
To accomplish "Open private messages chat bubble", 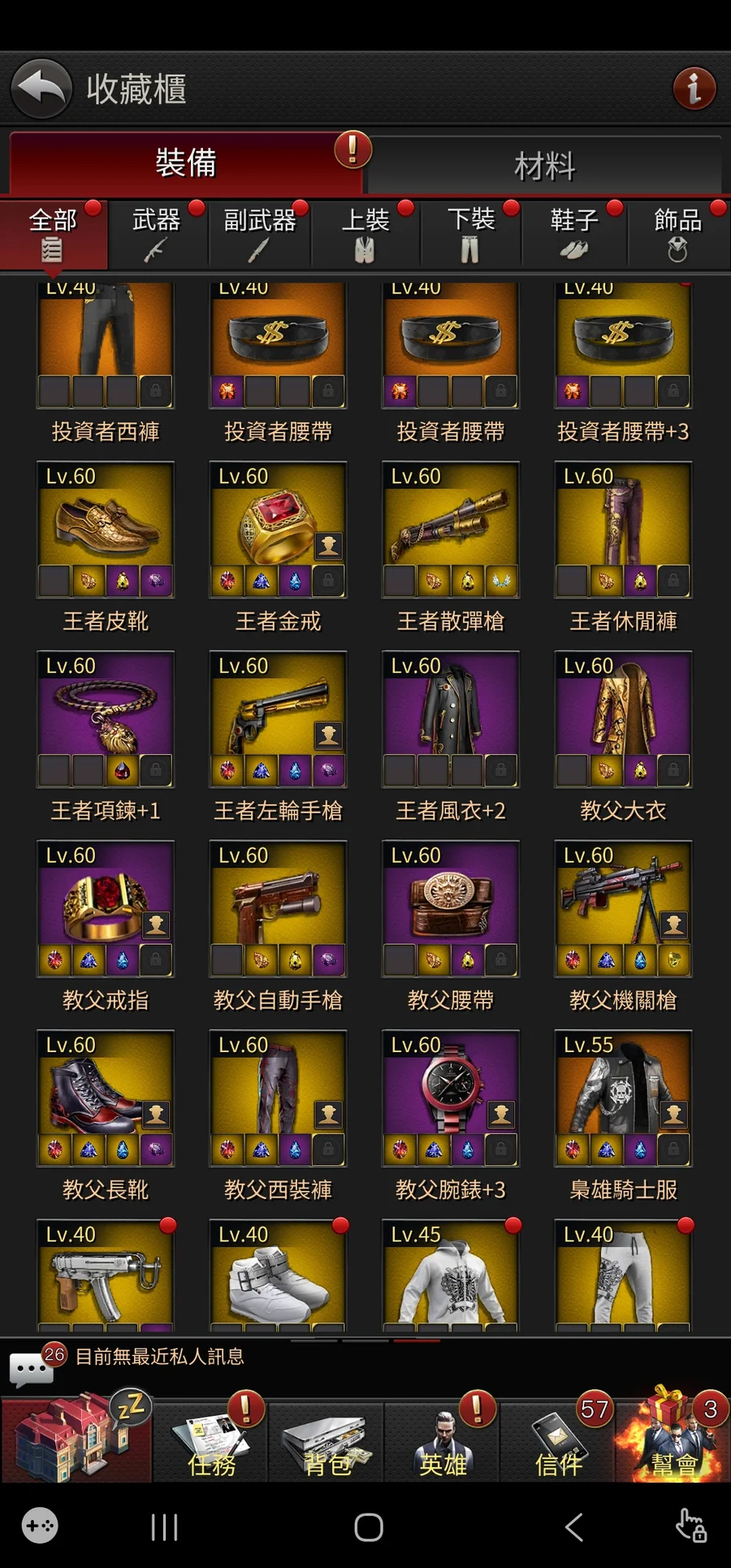I will point(31,1369).
